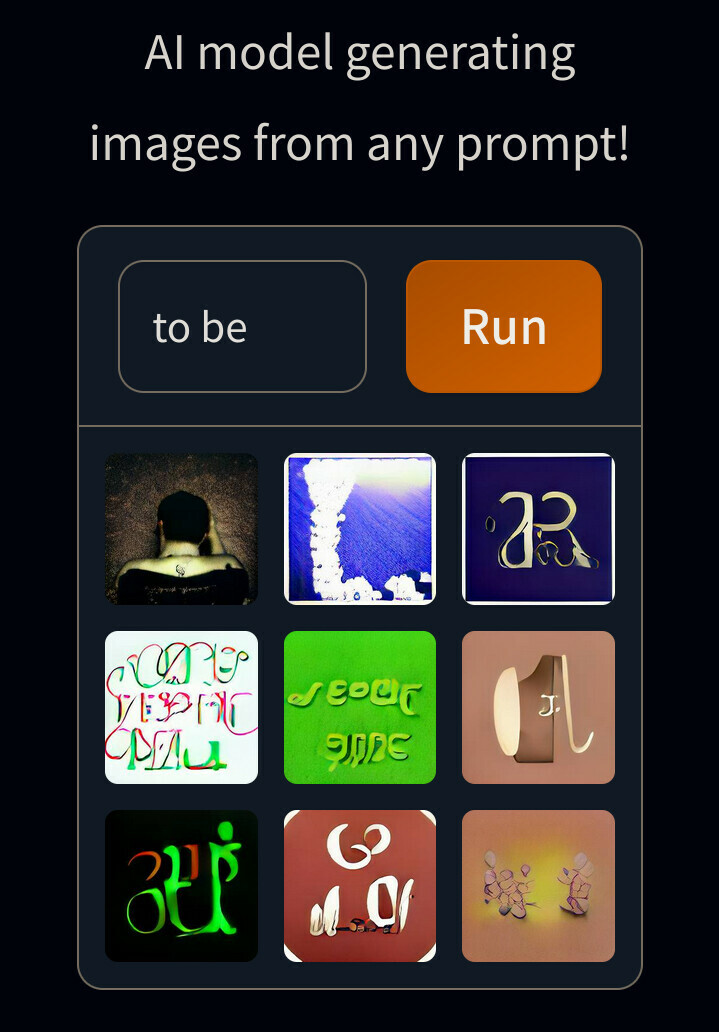719x1032 pixels.
Task: Open the red-brown image with white symbols
Action: [360, 886]
